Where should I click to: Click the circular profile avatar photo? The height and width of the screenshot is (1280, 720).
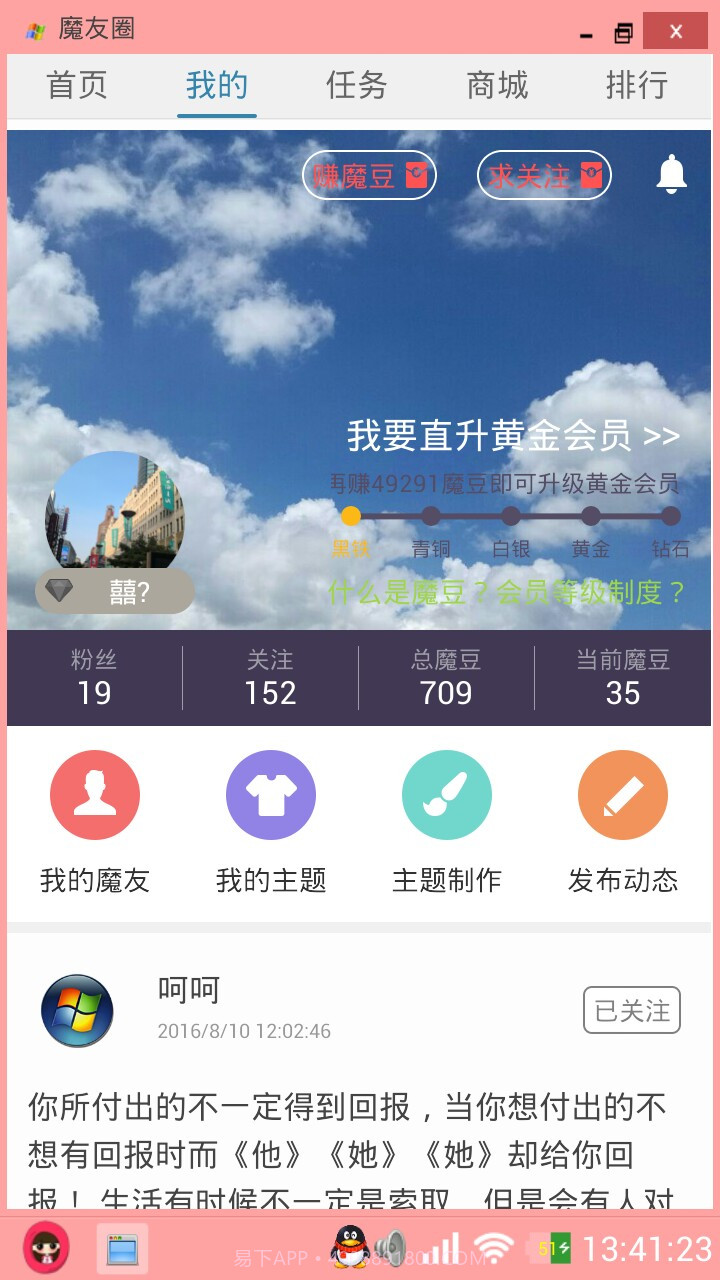[113, 510]
